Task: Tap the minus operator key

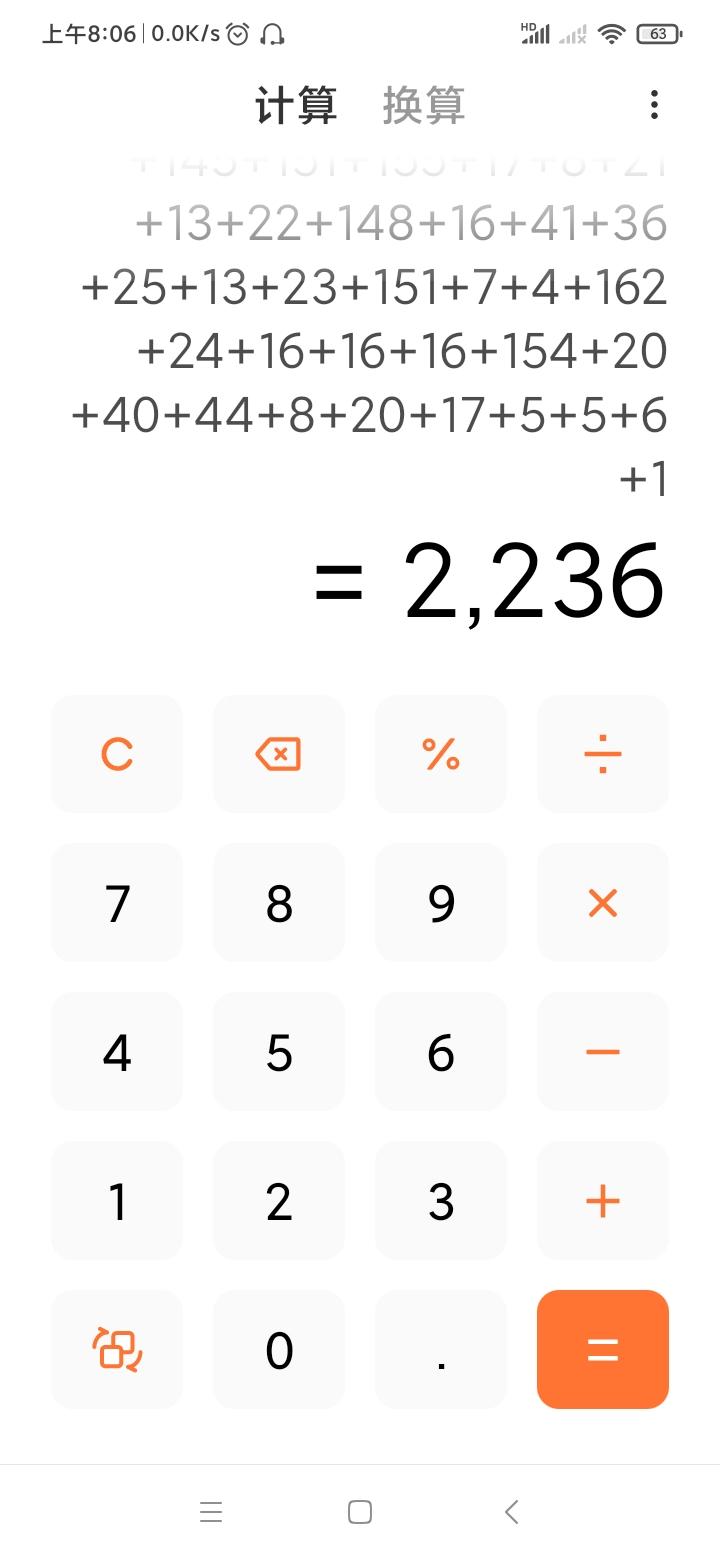Action: [x=603, y=1052]
